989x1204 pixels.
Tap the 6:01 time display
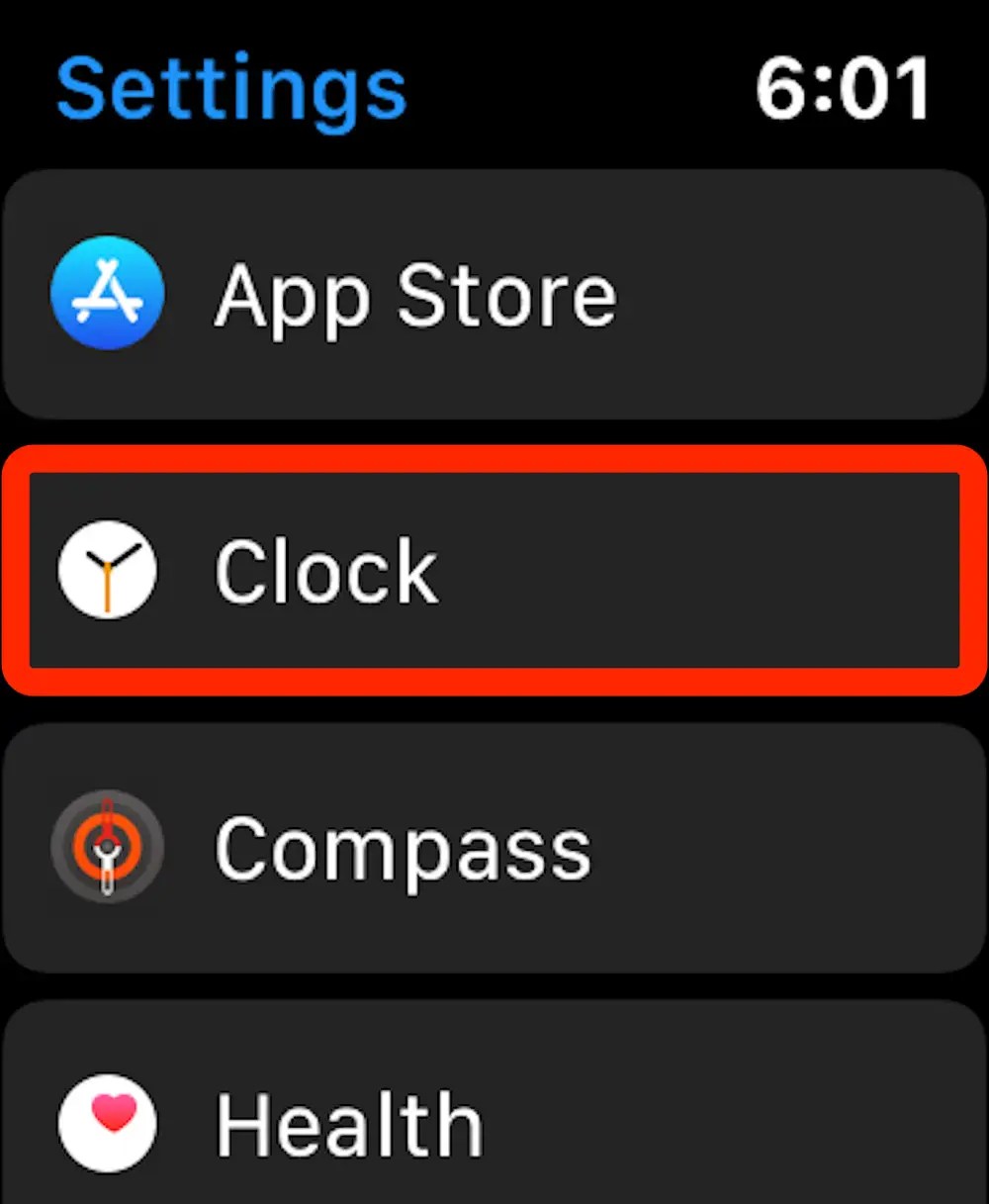(846, 87)
